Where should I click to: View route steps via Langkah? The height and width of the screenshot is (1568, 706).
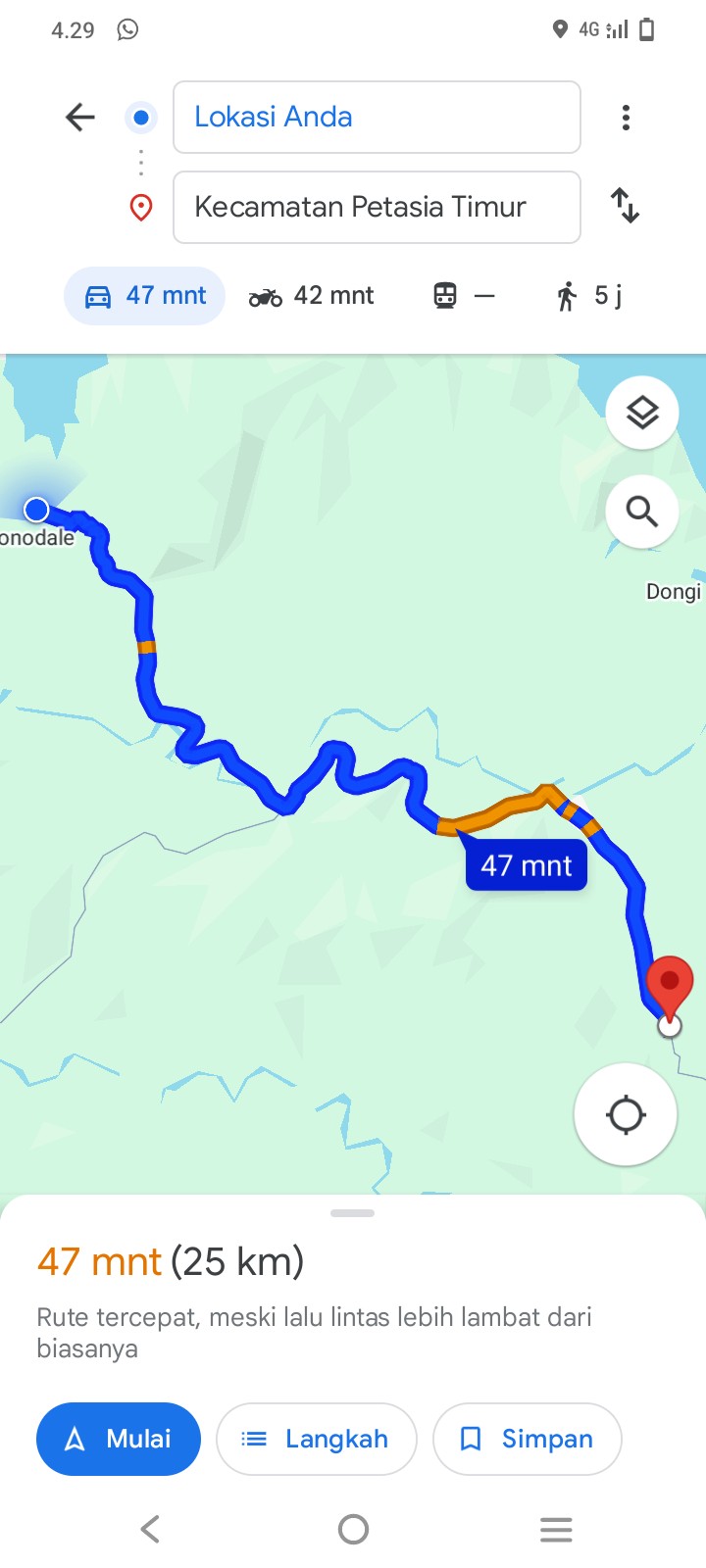(317, 1439)
